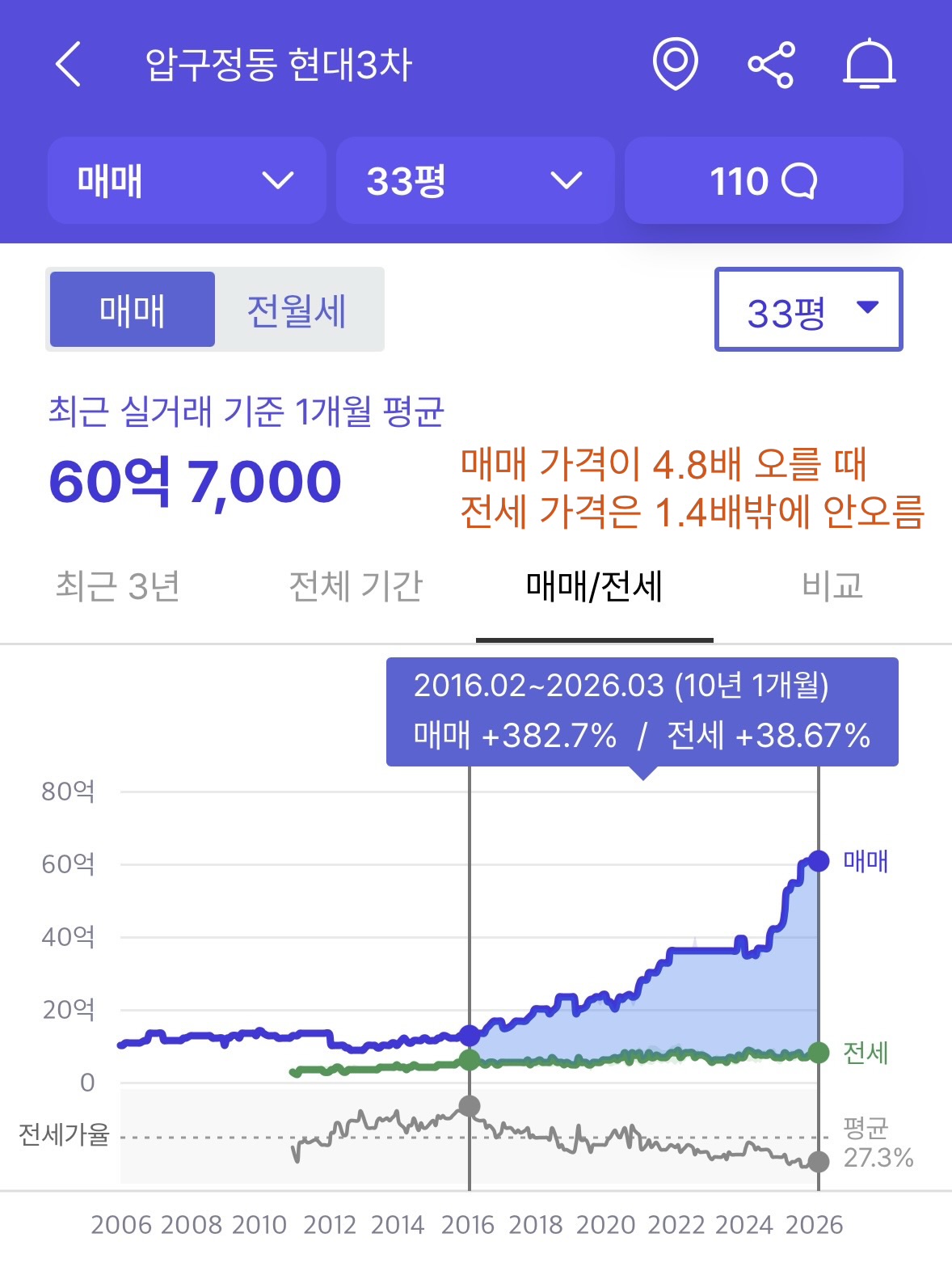Go back from 압구정동 현대3차 page

pos(70,64)
